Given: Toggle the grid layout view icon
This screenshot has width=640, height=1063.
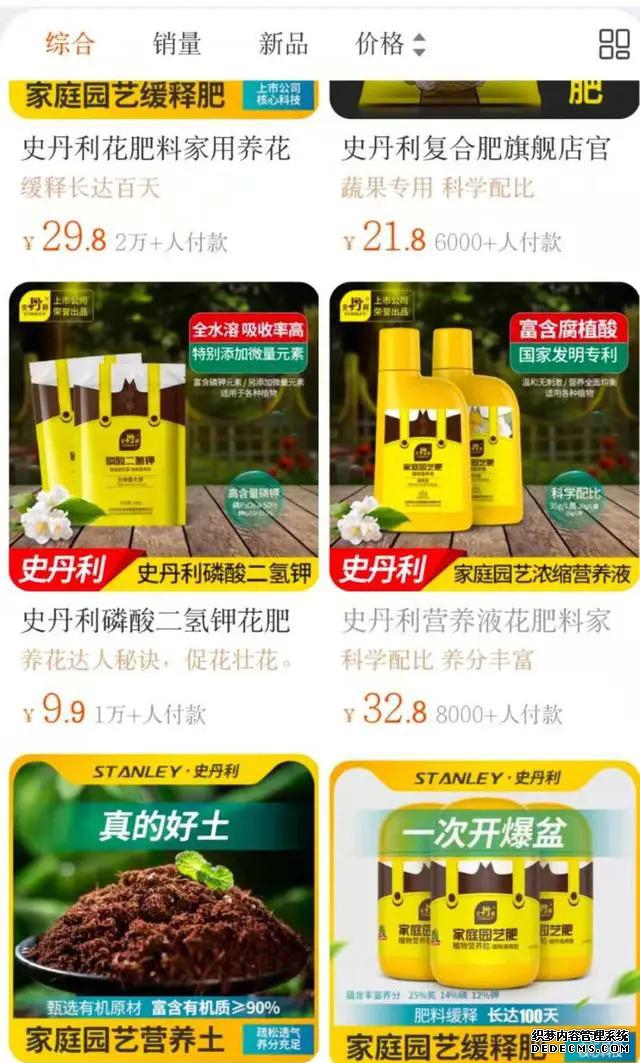Looking at the screenshot, I should click(613, 44).
